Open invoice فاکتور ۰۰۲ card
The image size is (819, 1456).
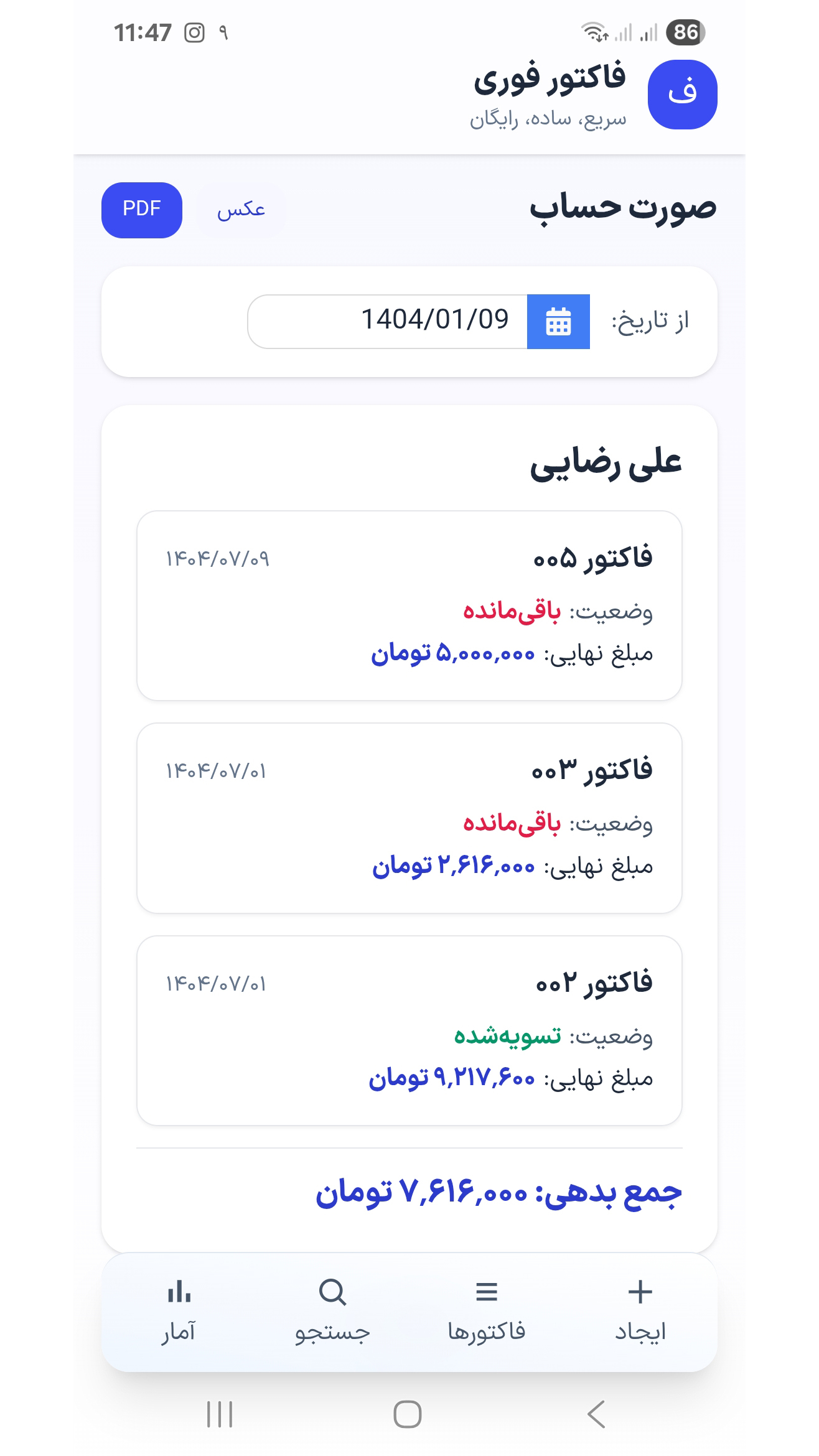tap(409, 1030)
